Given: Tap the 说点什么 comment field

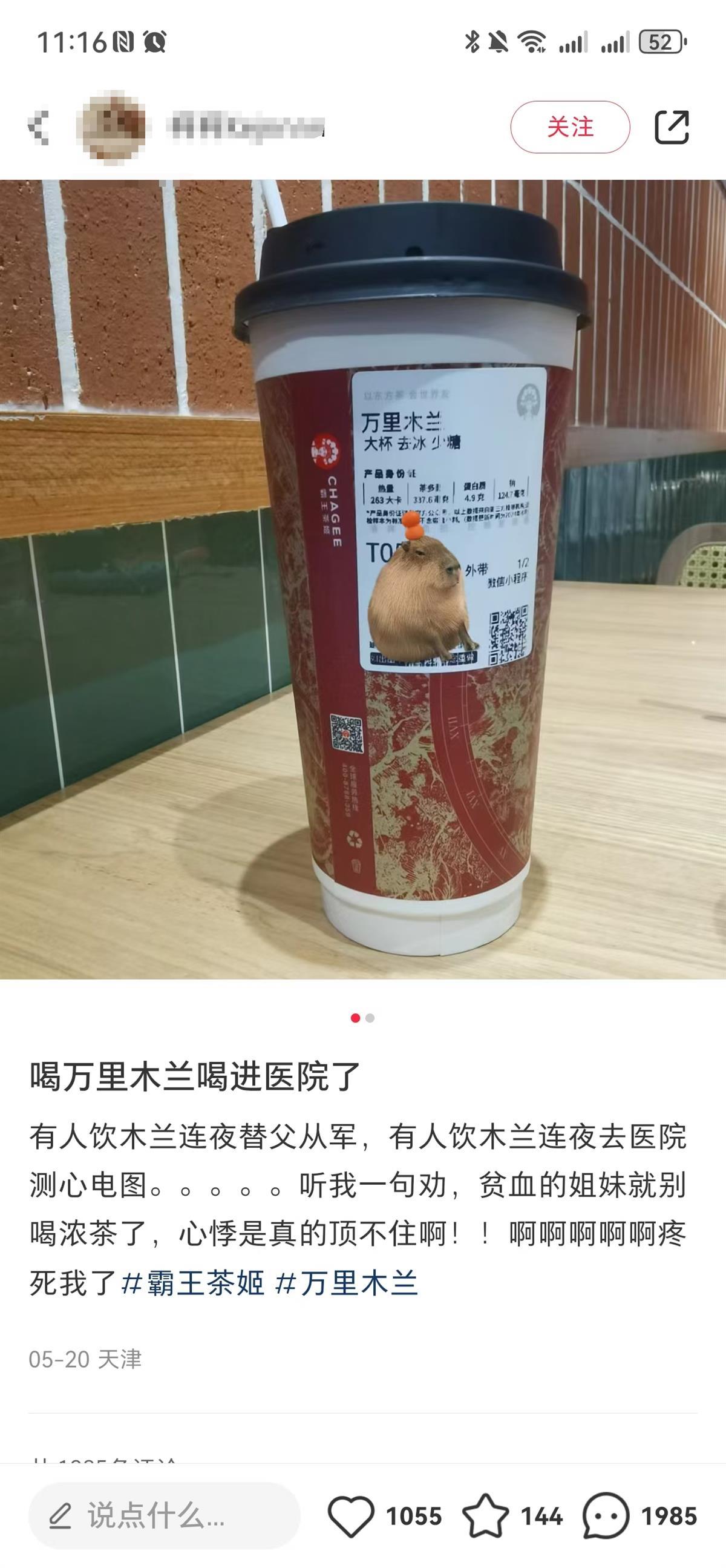Looking at the screenshot, I should [164, 1516].
